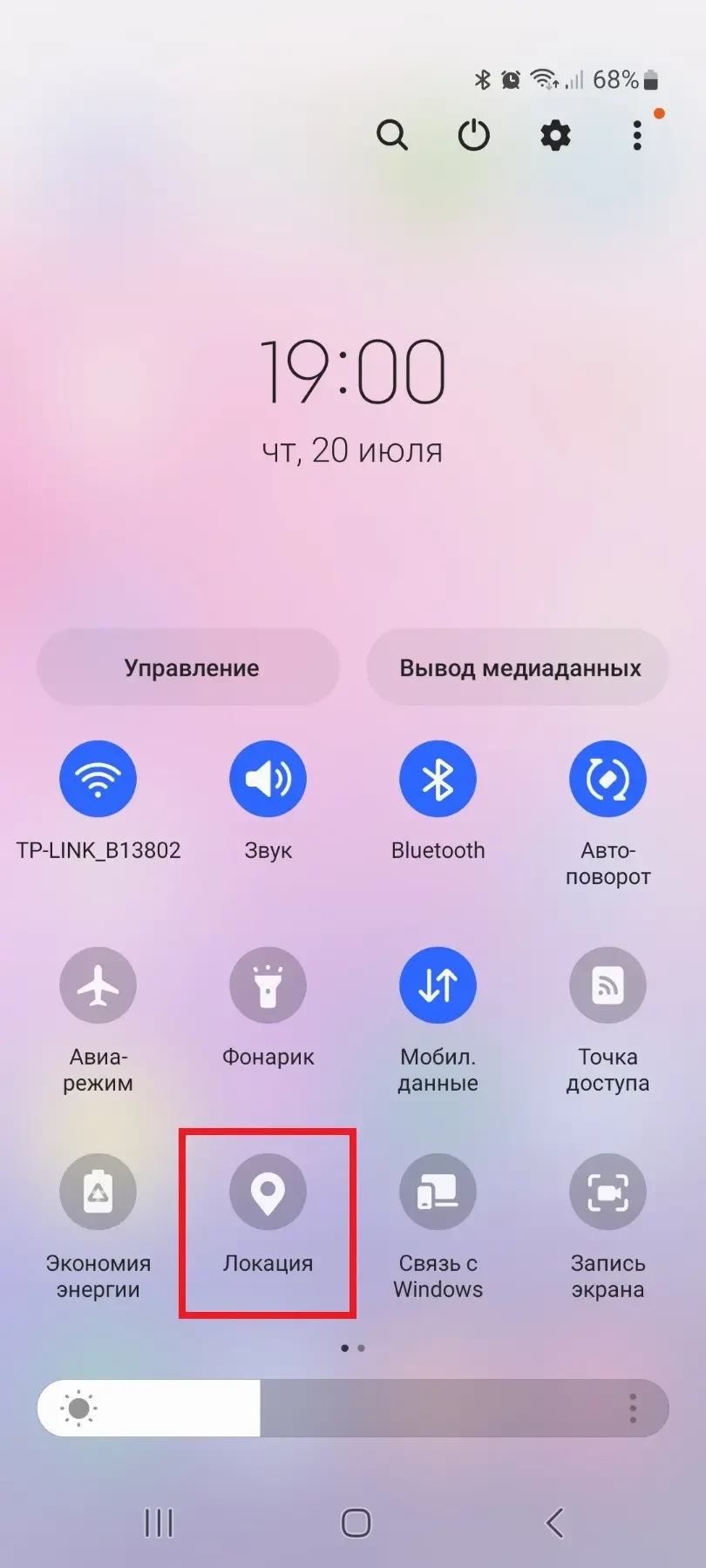
Task: Open the quick panel search
Action: (391, 135)
